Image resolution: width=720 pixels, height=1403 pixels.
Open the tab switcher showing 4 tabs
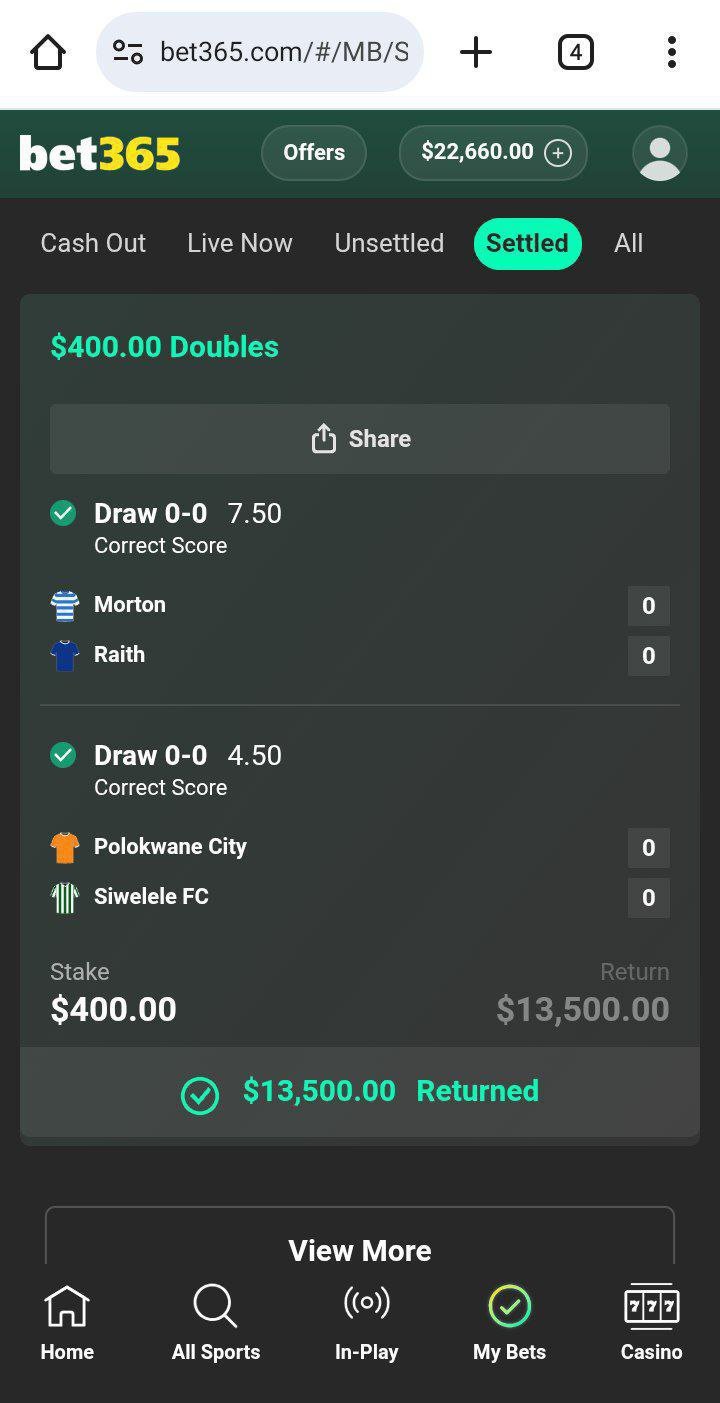click(x=575, y=52)
